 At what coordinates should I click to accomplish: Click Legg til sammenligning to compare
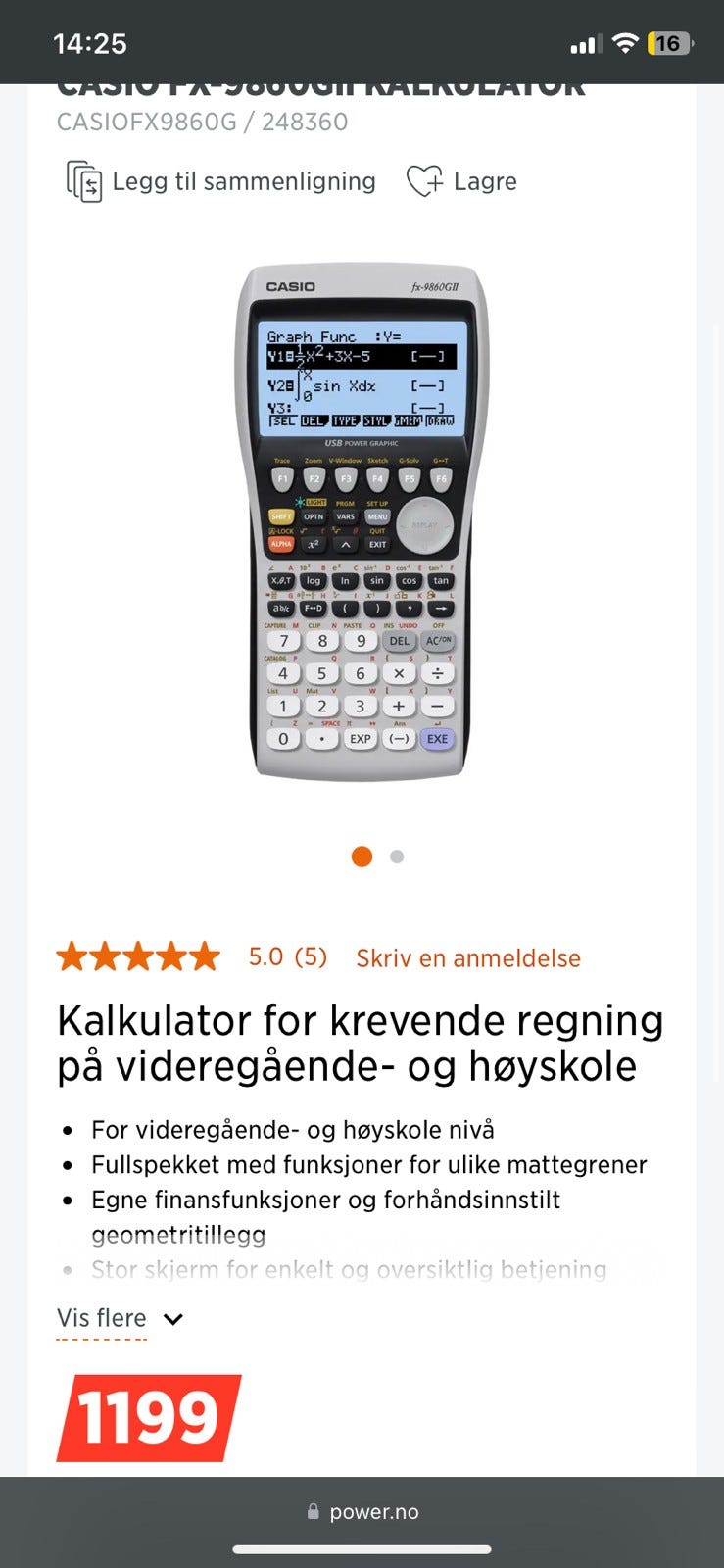tap(243, 180)
